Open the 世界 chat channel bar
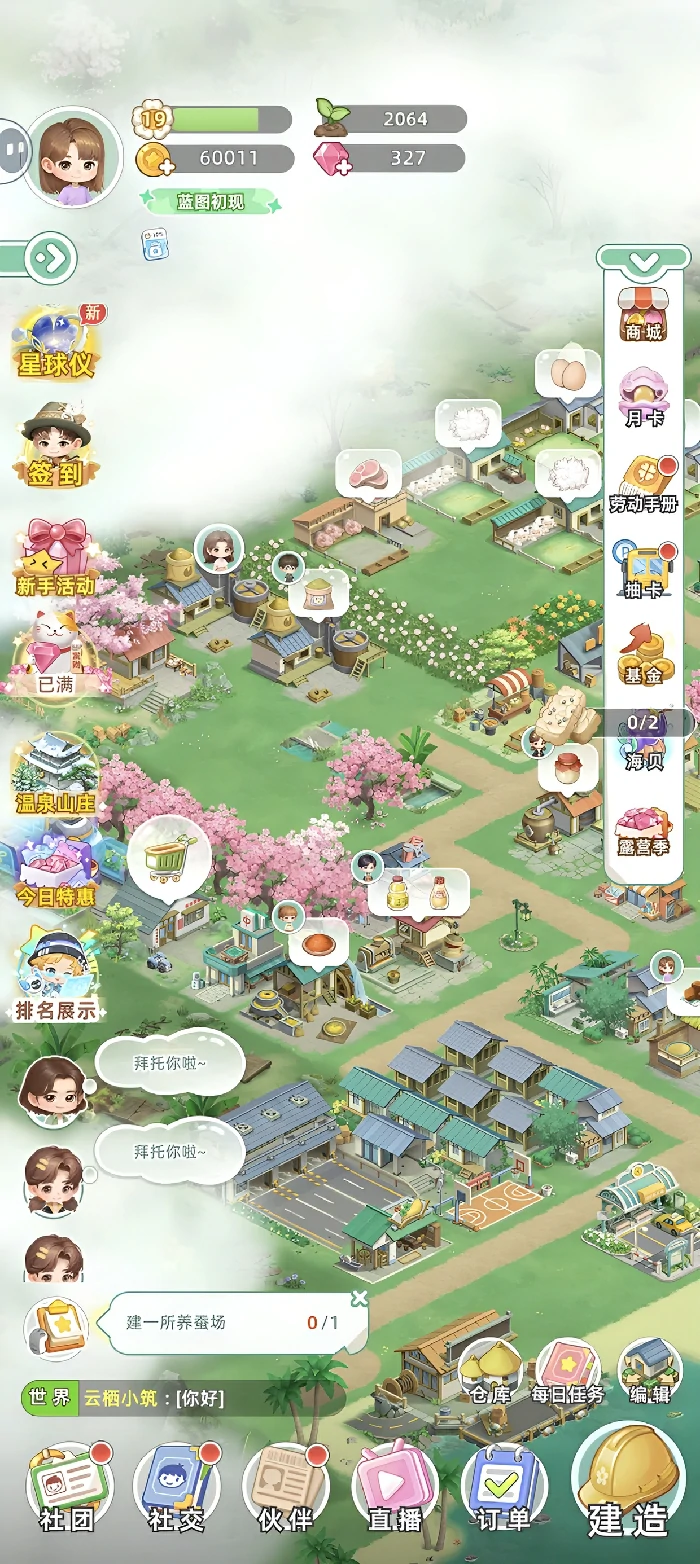The image size is (700, 1564). click(x=180, y=1397)
